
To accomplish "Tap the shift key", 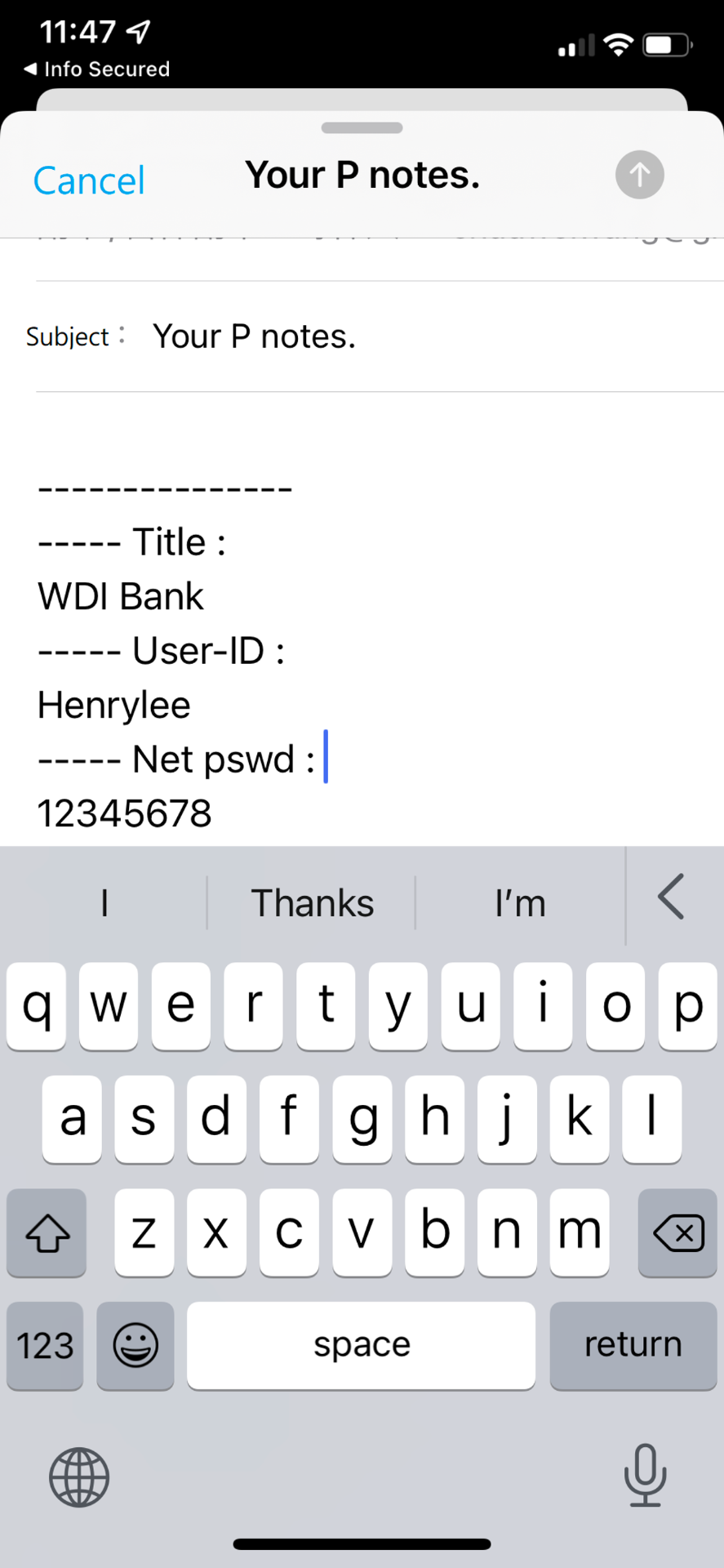I will [x=47, y=1232].
